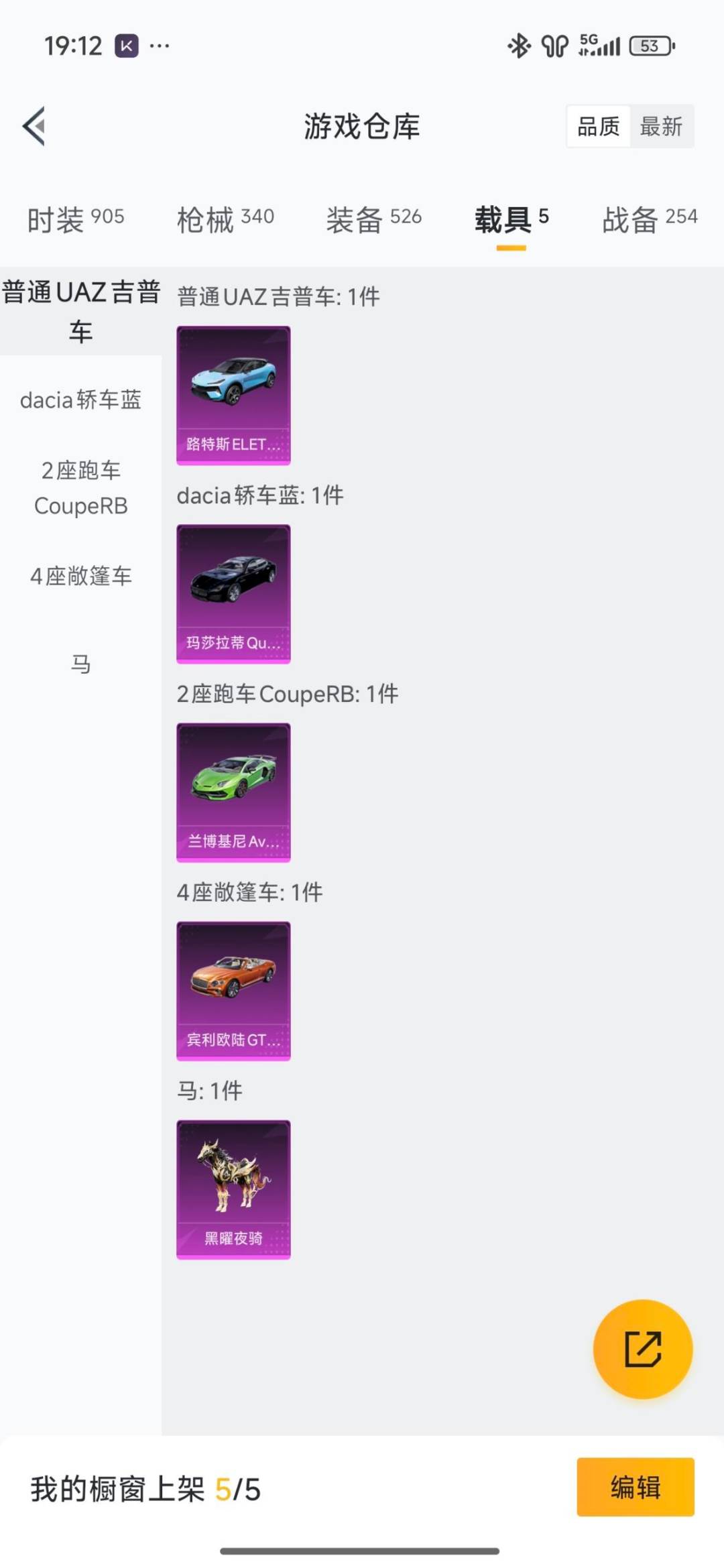Tap the Bentley Continental GT orange convertible

(x=233, y=990)
